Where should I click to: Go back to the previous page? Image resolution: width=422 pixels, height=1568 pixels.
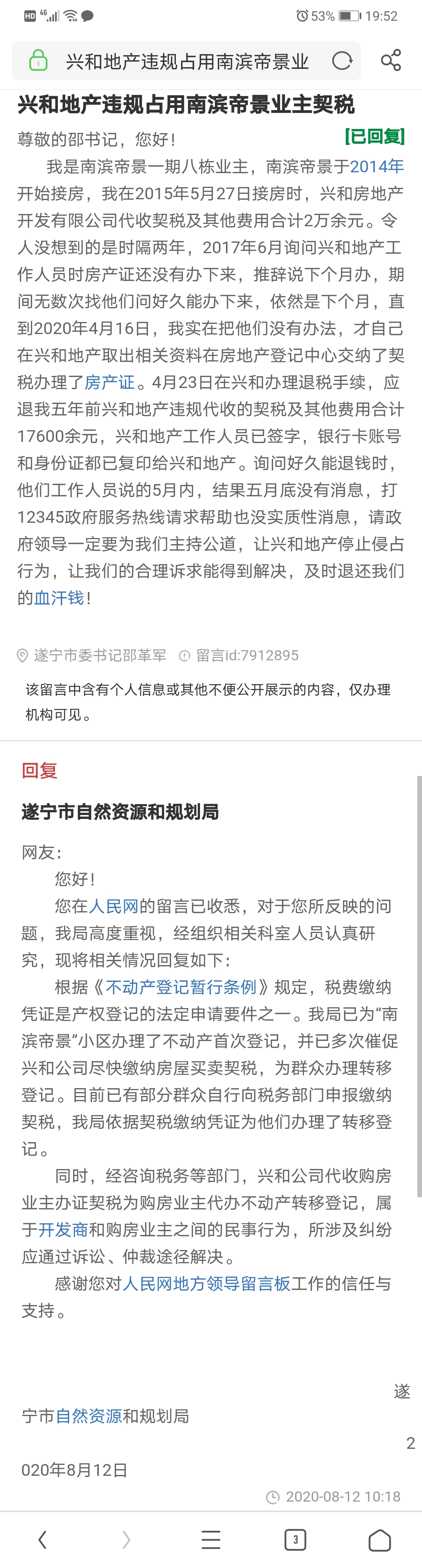42,1540
